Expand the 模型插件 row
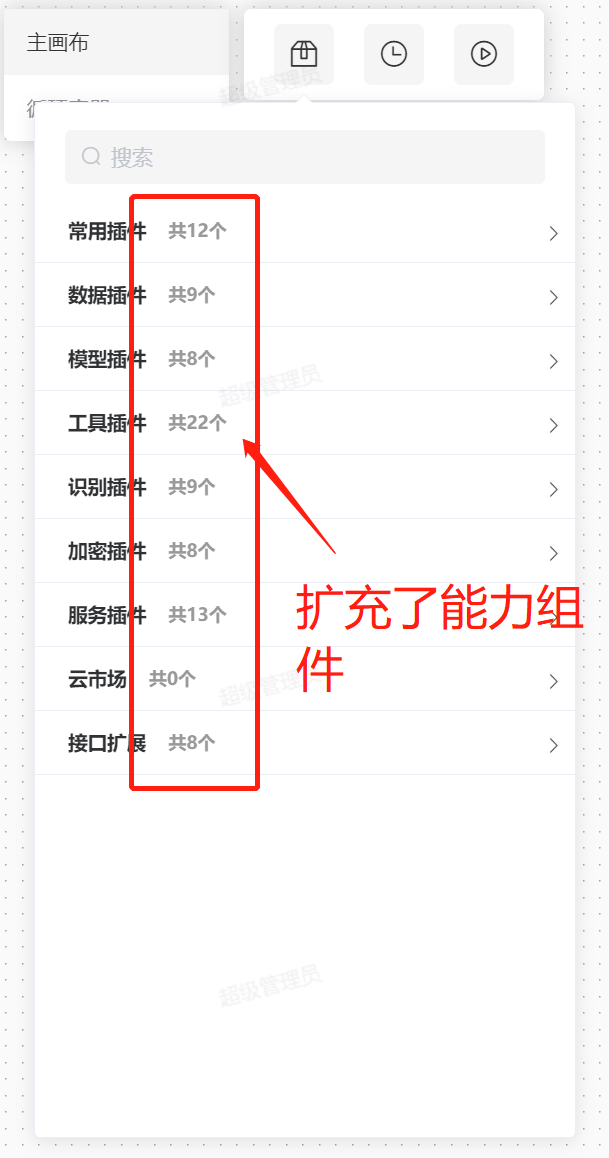Screen dimensions: 609x1158 click(305, 359)
